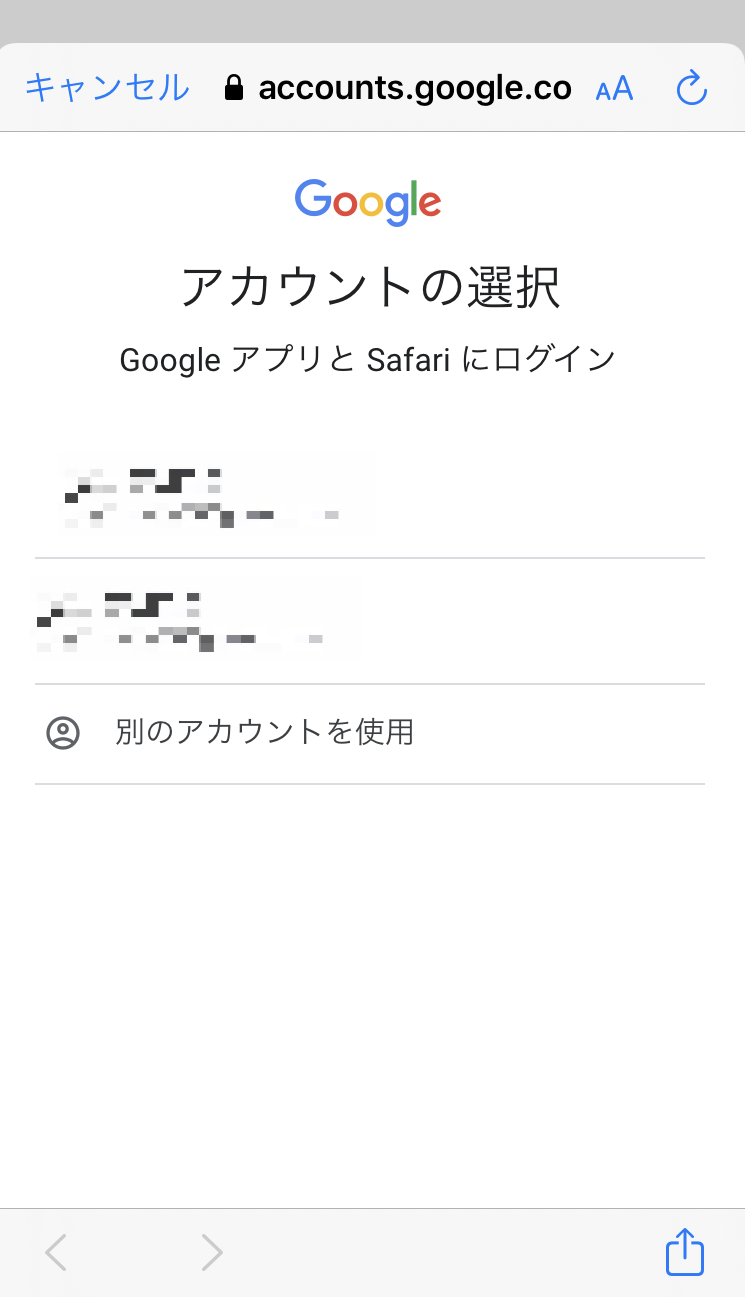Reload the page
Viewport: 745px width, 1297px height.
[692, 89]
